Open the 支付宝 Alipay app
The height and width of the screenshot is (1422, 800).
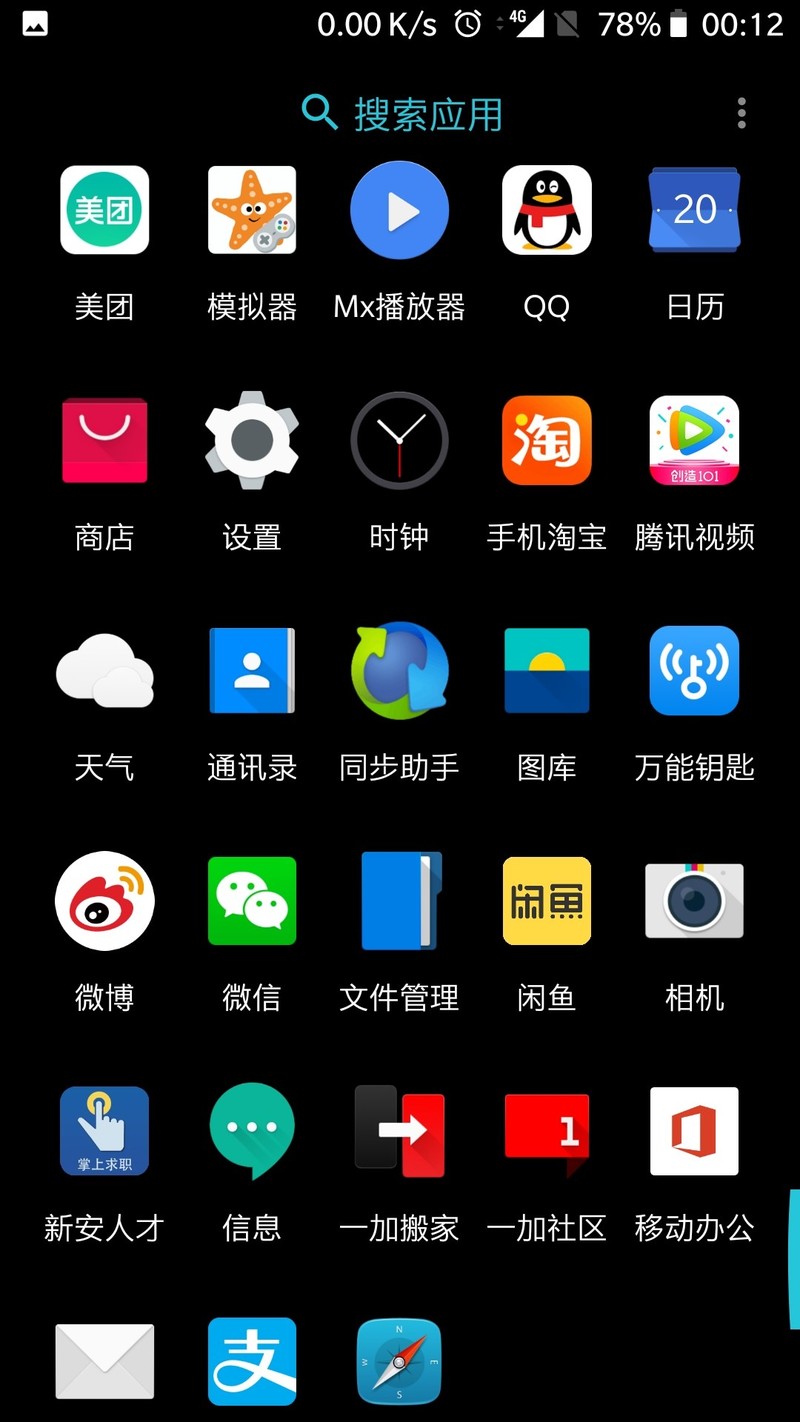251,1360
